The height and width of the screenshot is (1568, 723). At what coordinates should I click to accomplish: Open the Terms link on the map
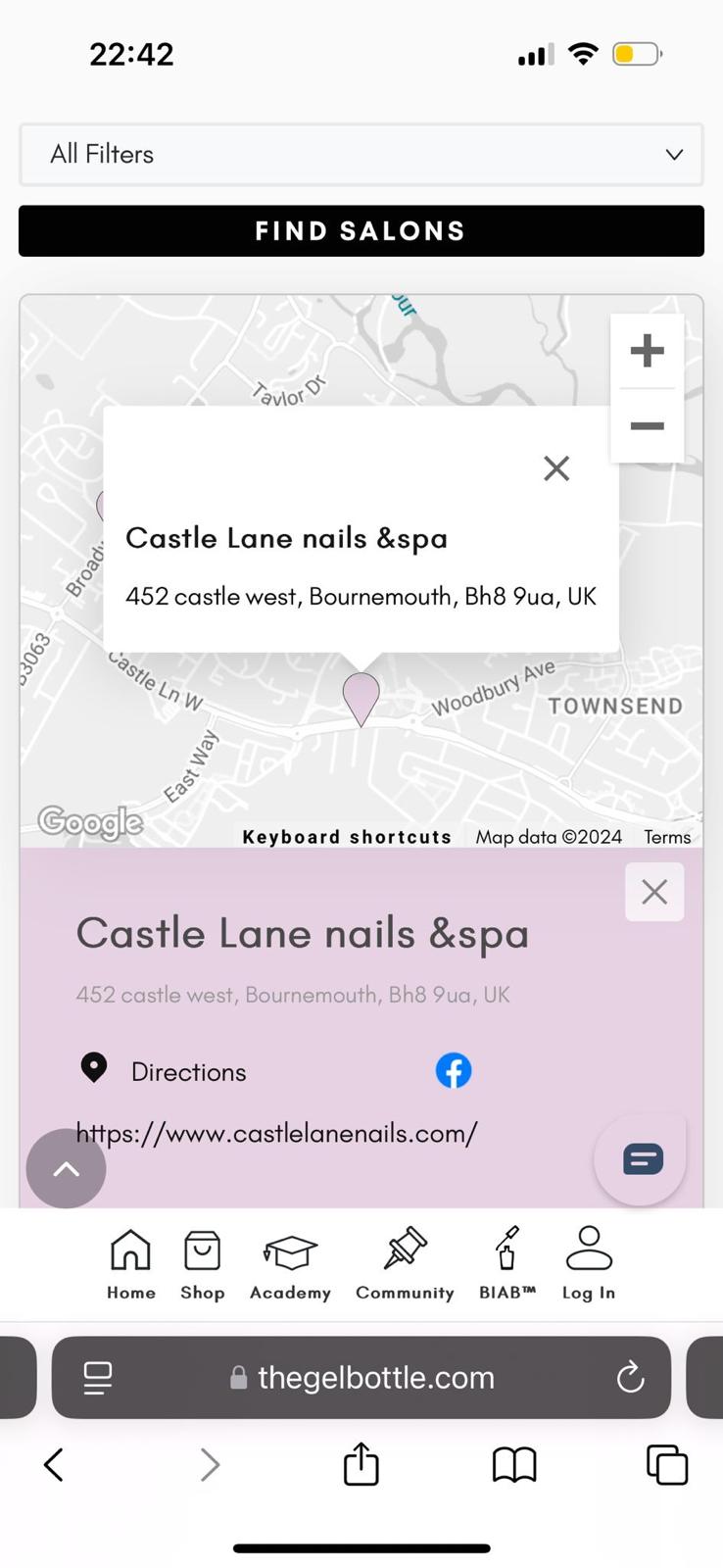click(x=667, y=837)
